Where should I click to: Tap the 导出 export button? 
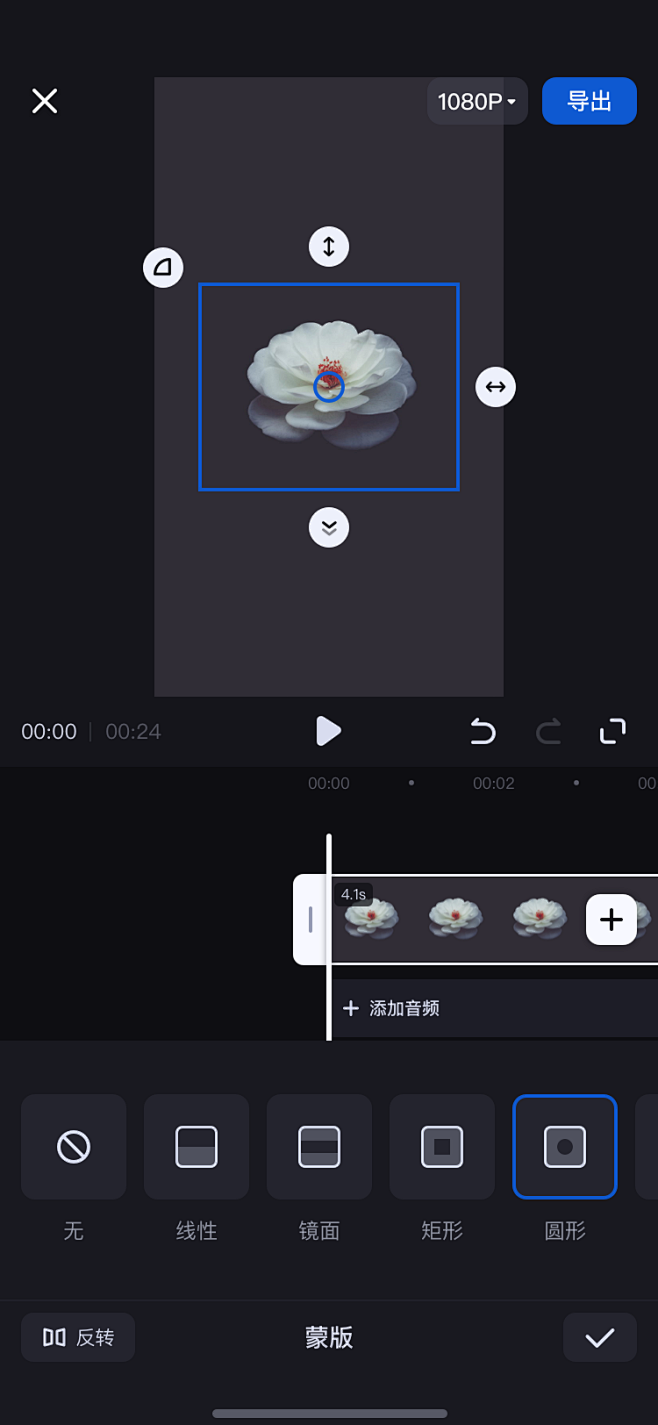589,101
